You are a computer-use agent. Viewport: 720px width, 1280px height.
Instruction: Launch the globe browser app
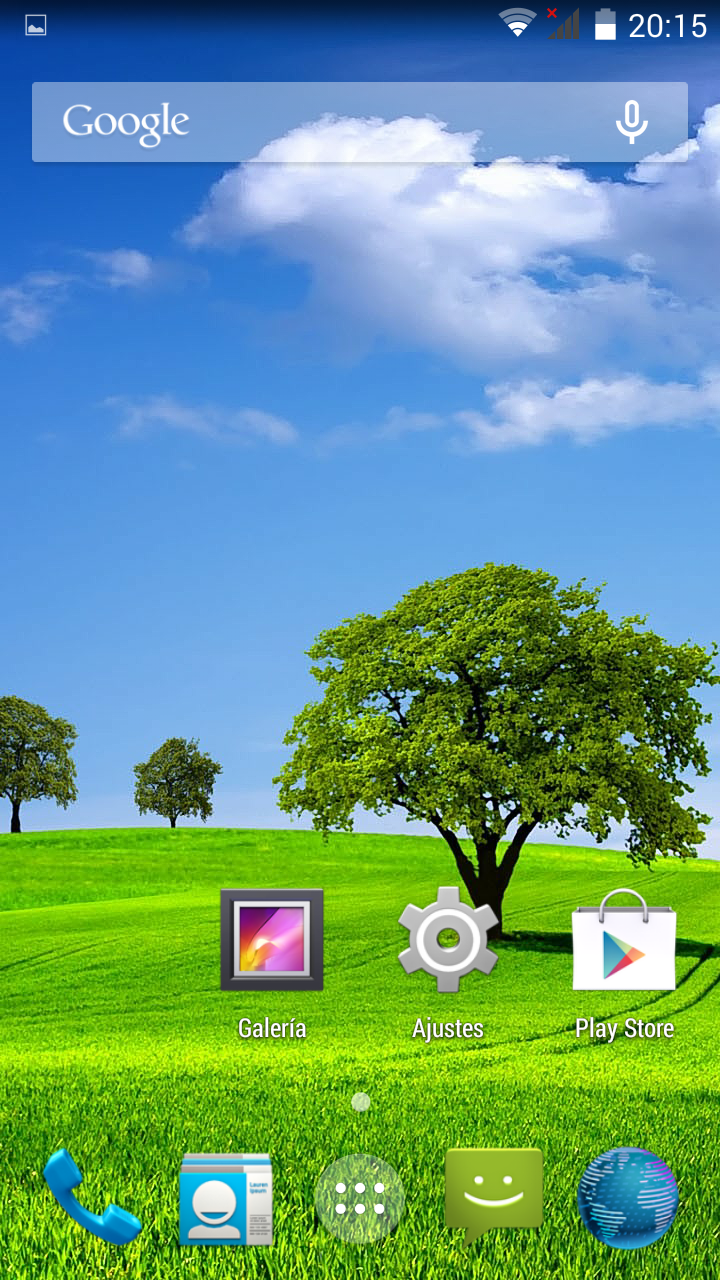tap(628, 1198)
